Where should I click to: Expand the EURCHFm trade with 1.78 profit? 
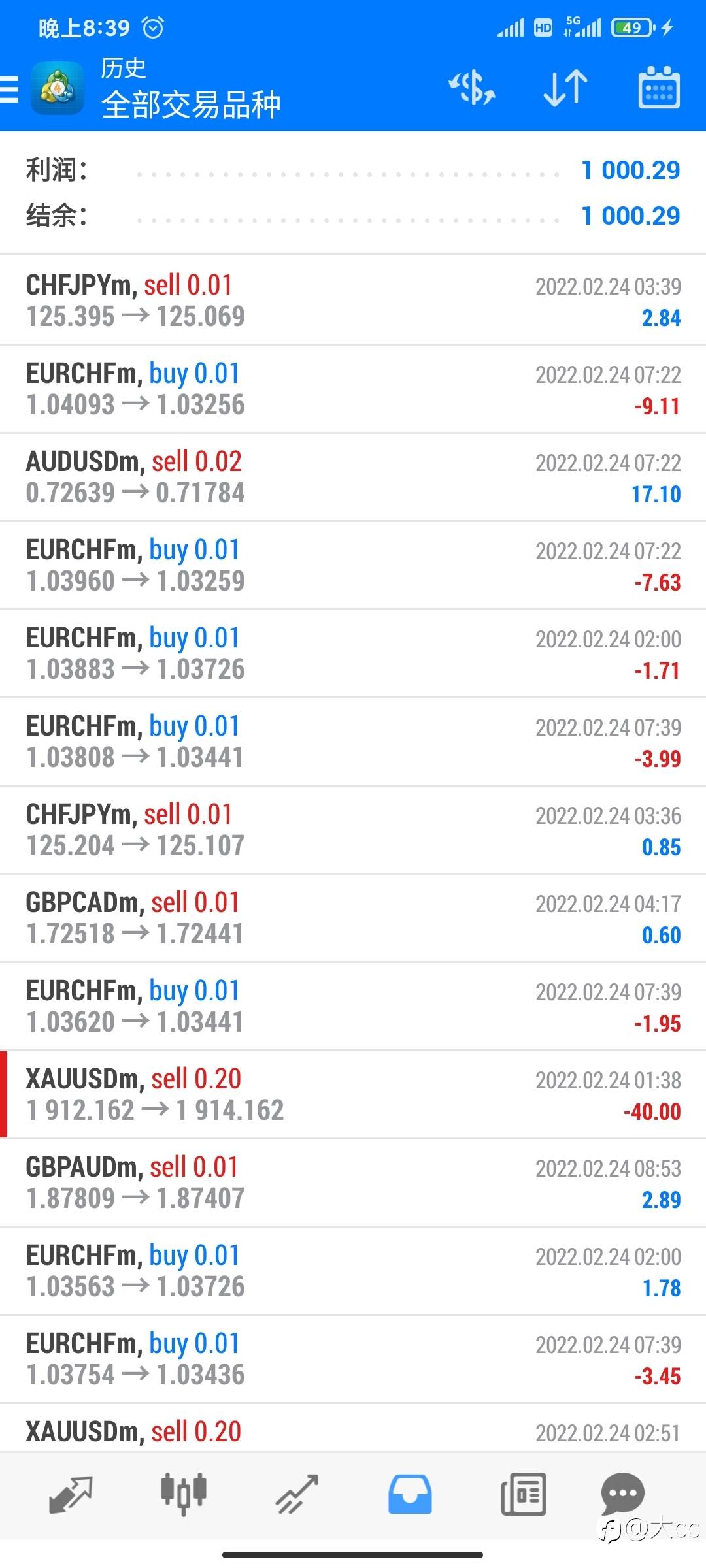tap(353, 1271)
